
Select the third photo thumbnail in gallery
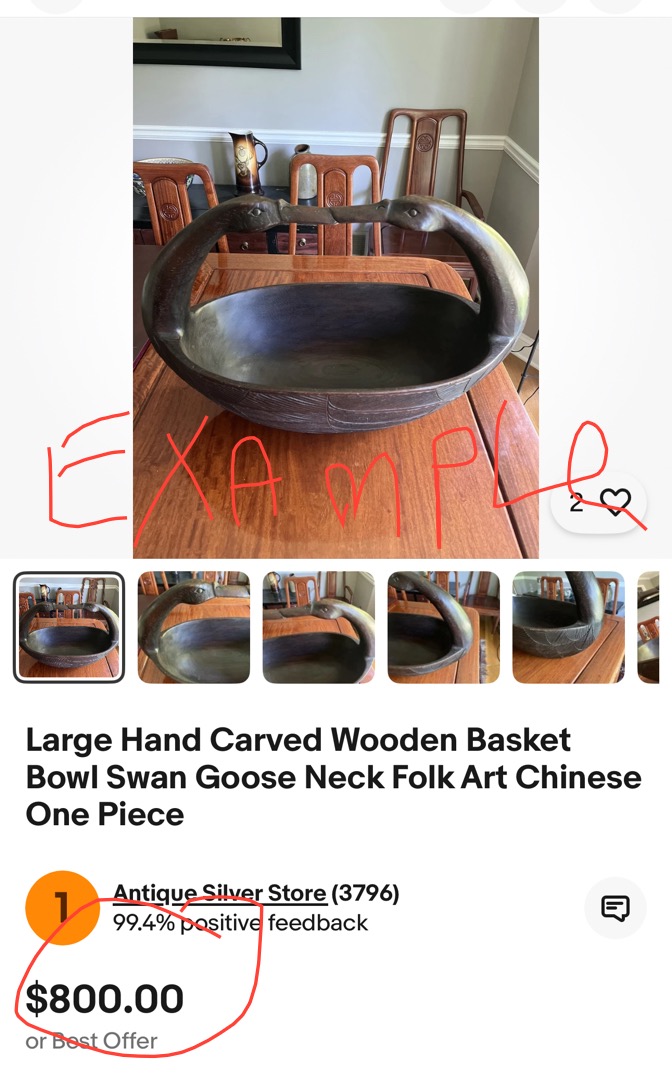[x=319, y=627]
